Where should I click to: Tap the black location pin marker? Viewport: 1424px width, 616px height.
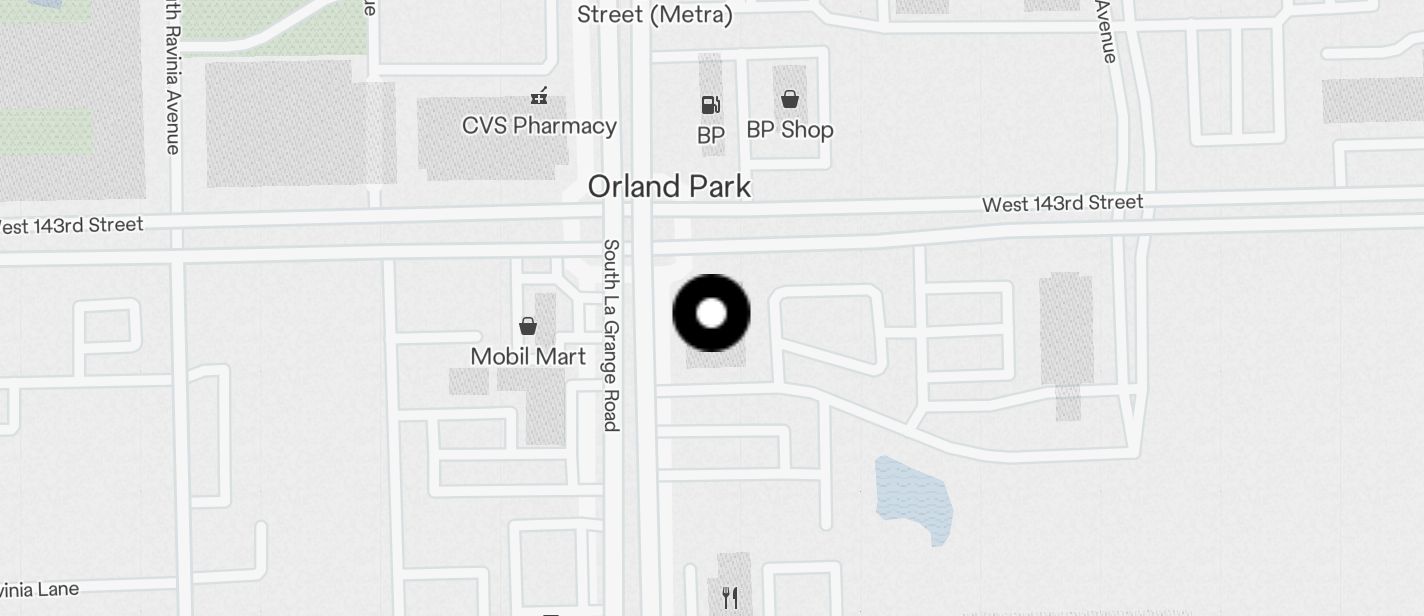711,313
